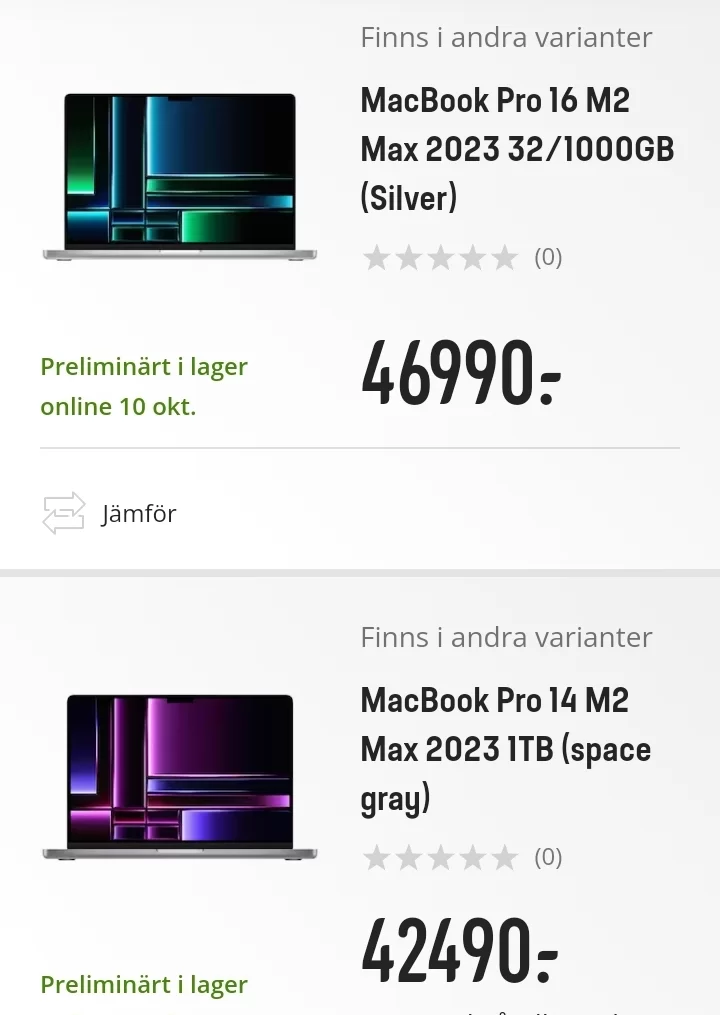Open MacBook Pro 14 M2 Max product title

pyautogui.click(x=504, y=748)
